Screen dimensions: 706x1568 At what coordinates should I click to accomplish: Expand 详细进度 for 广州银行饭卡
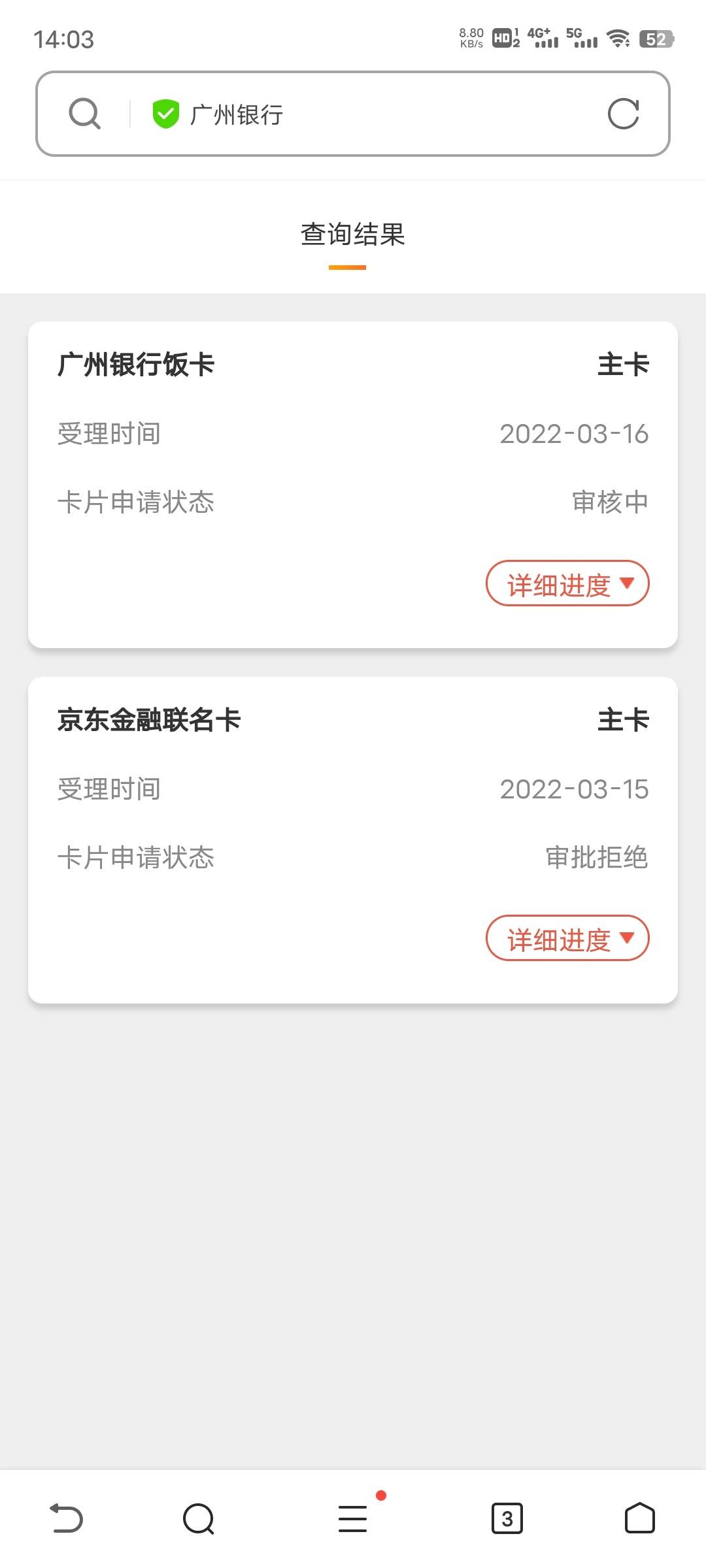click(x=567, y=583)
